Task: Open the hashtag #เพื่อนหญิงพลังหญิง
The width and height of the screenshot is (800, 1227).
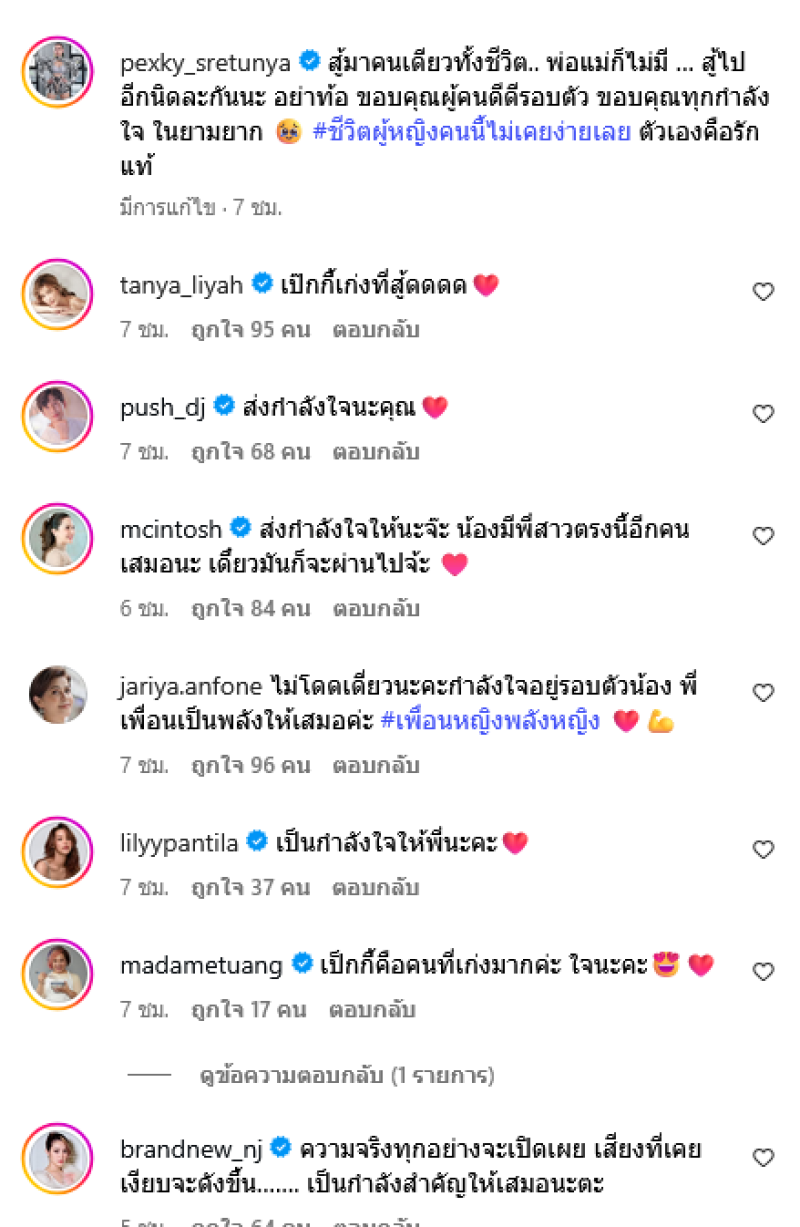Action: click(490, 721)
